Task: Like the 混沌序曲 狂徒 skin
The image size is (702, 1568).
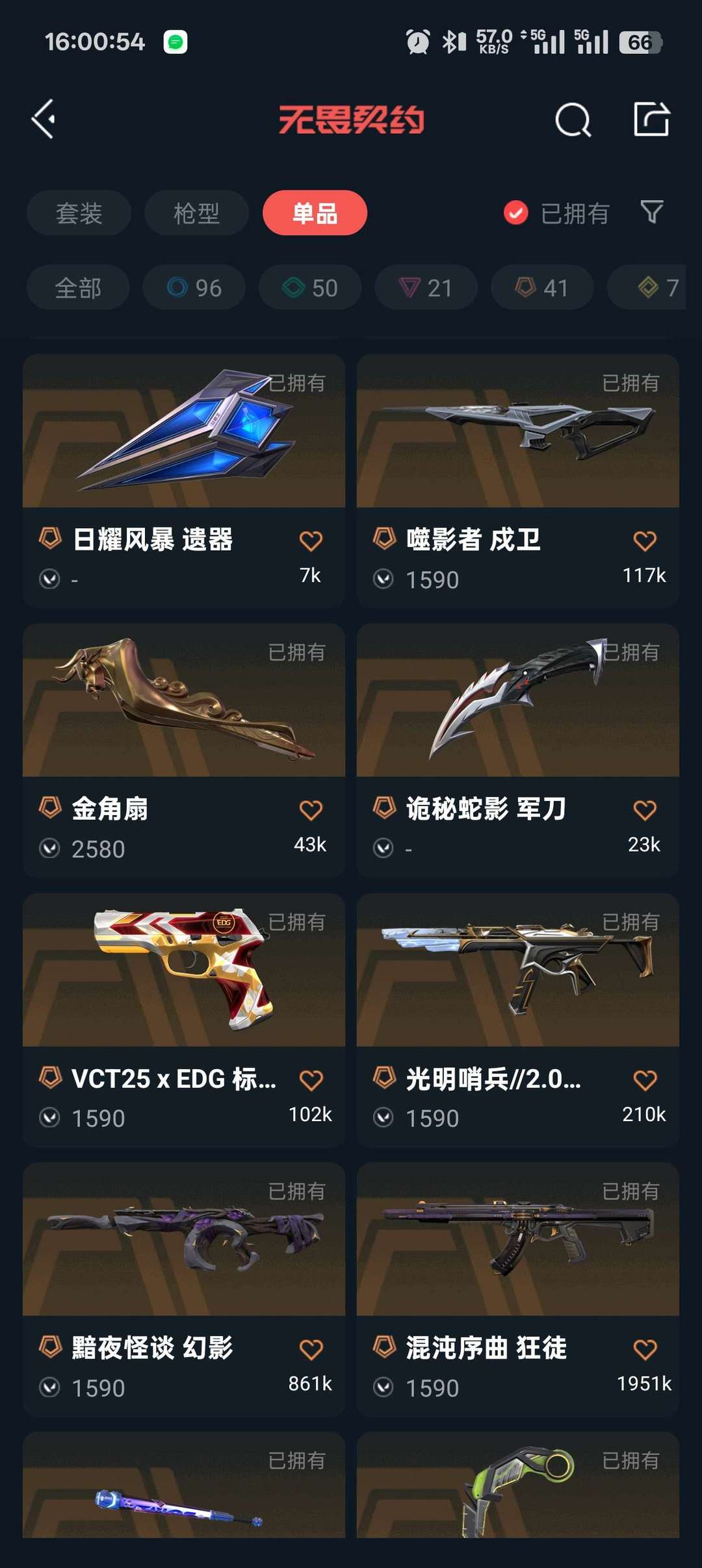Action: click(x=645, y=1350)
